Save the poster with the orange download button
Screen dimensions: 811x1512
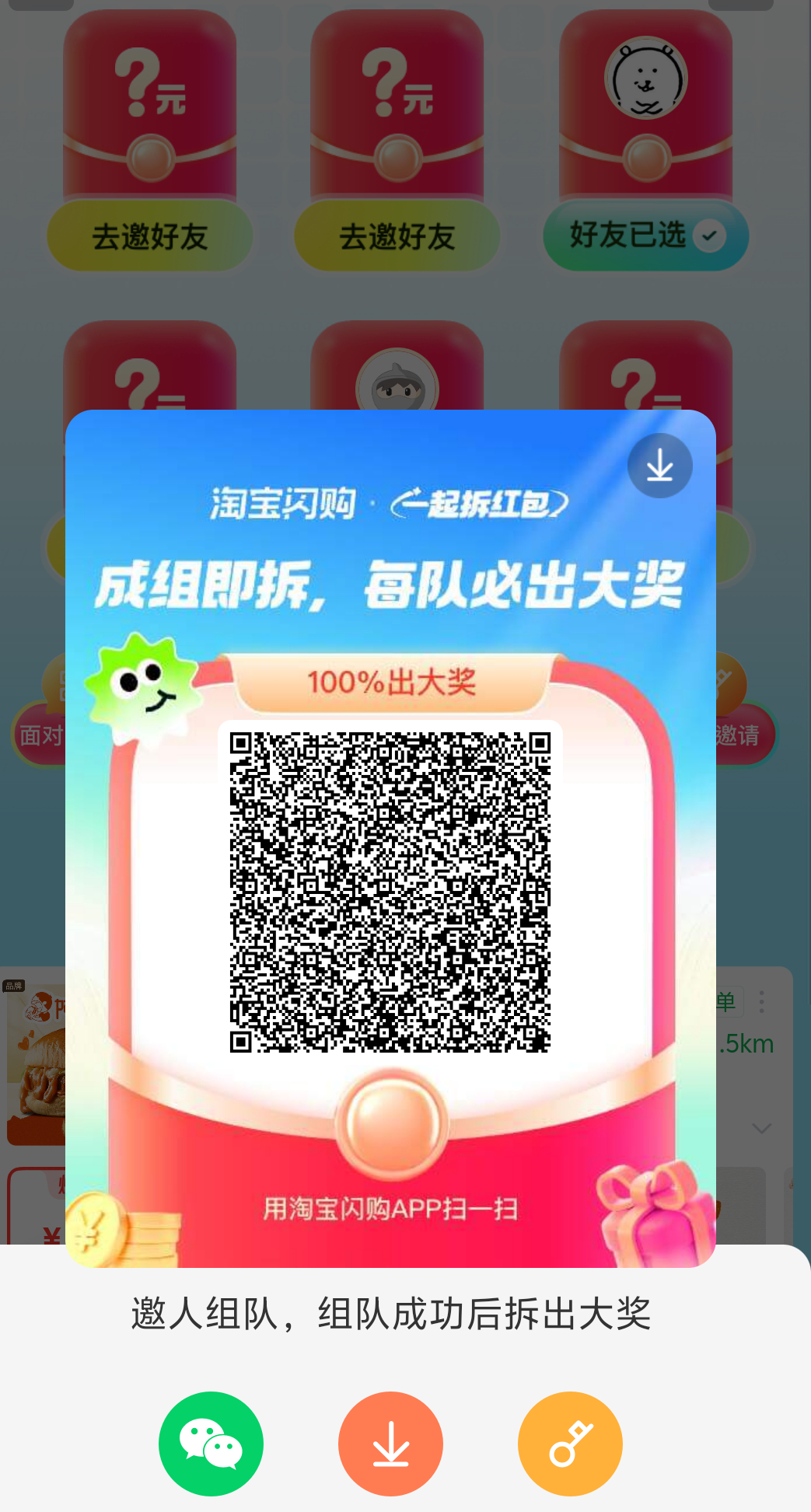tap(390, 1443)
